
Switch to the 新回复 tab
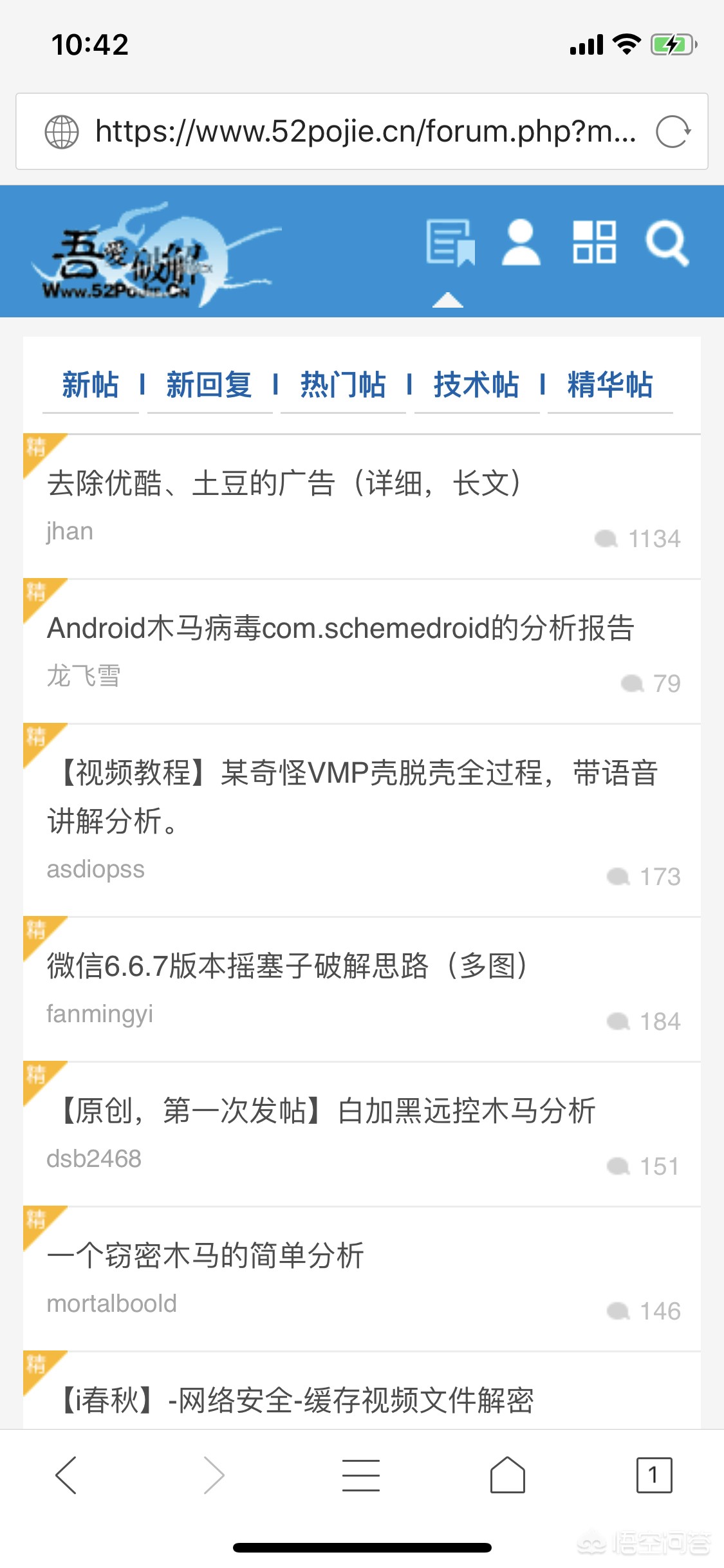pyautogui.click(x=209, y=384)
